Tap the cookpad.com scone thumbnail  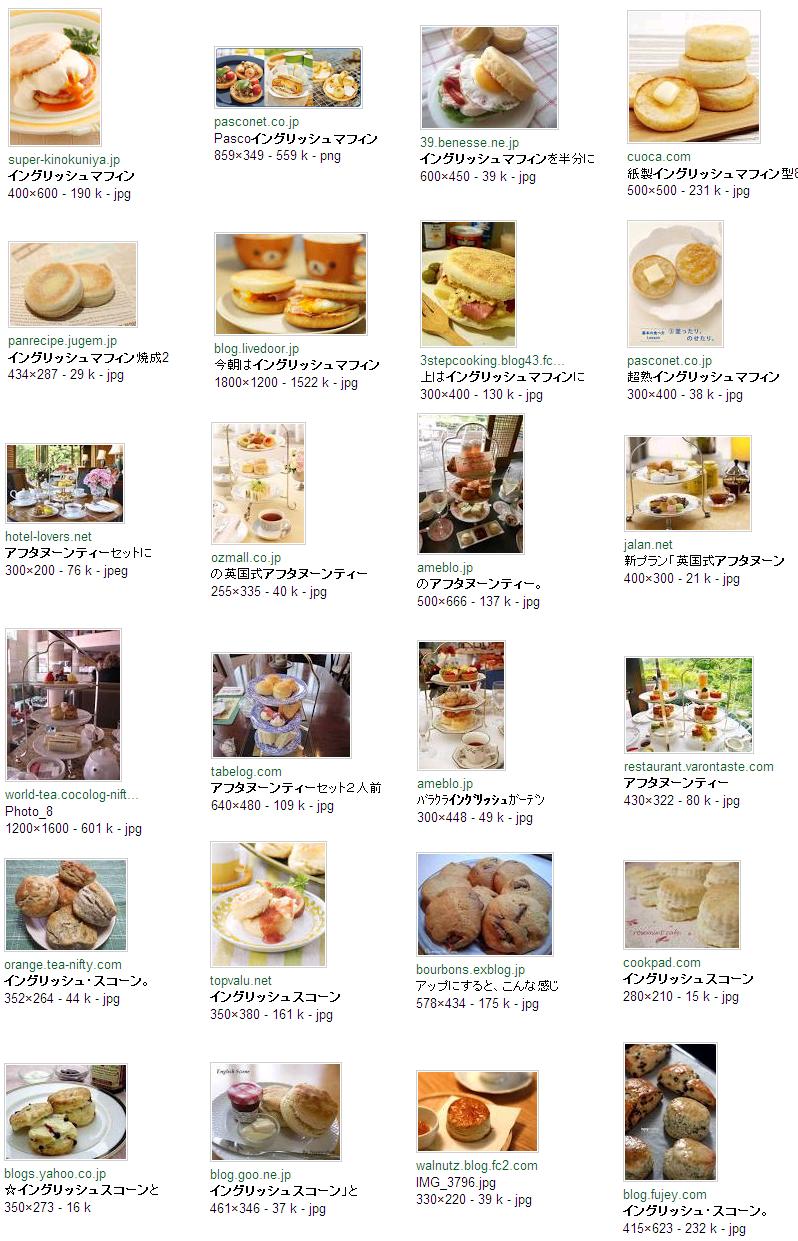682,904
